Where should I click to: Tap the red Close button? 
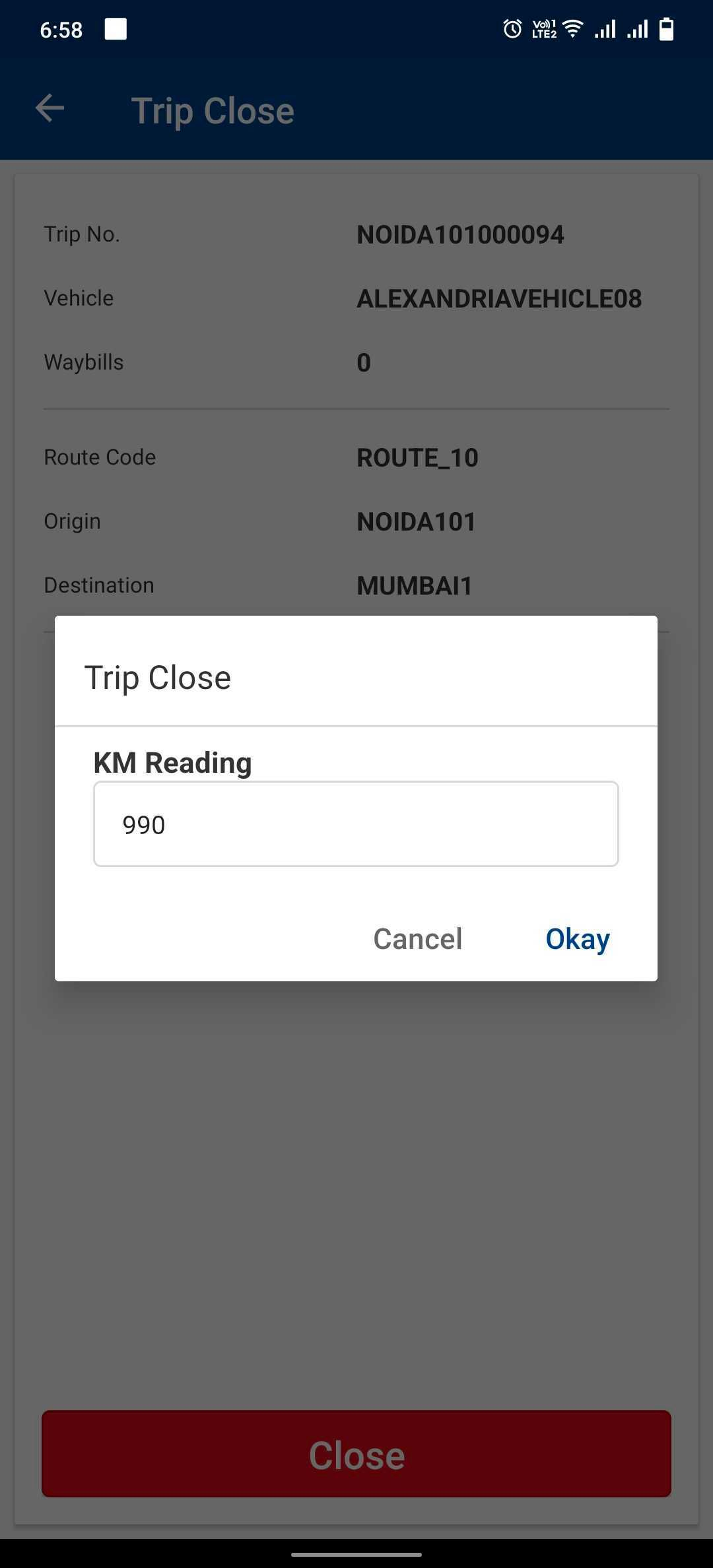pos(356,1454)
